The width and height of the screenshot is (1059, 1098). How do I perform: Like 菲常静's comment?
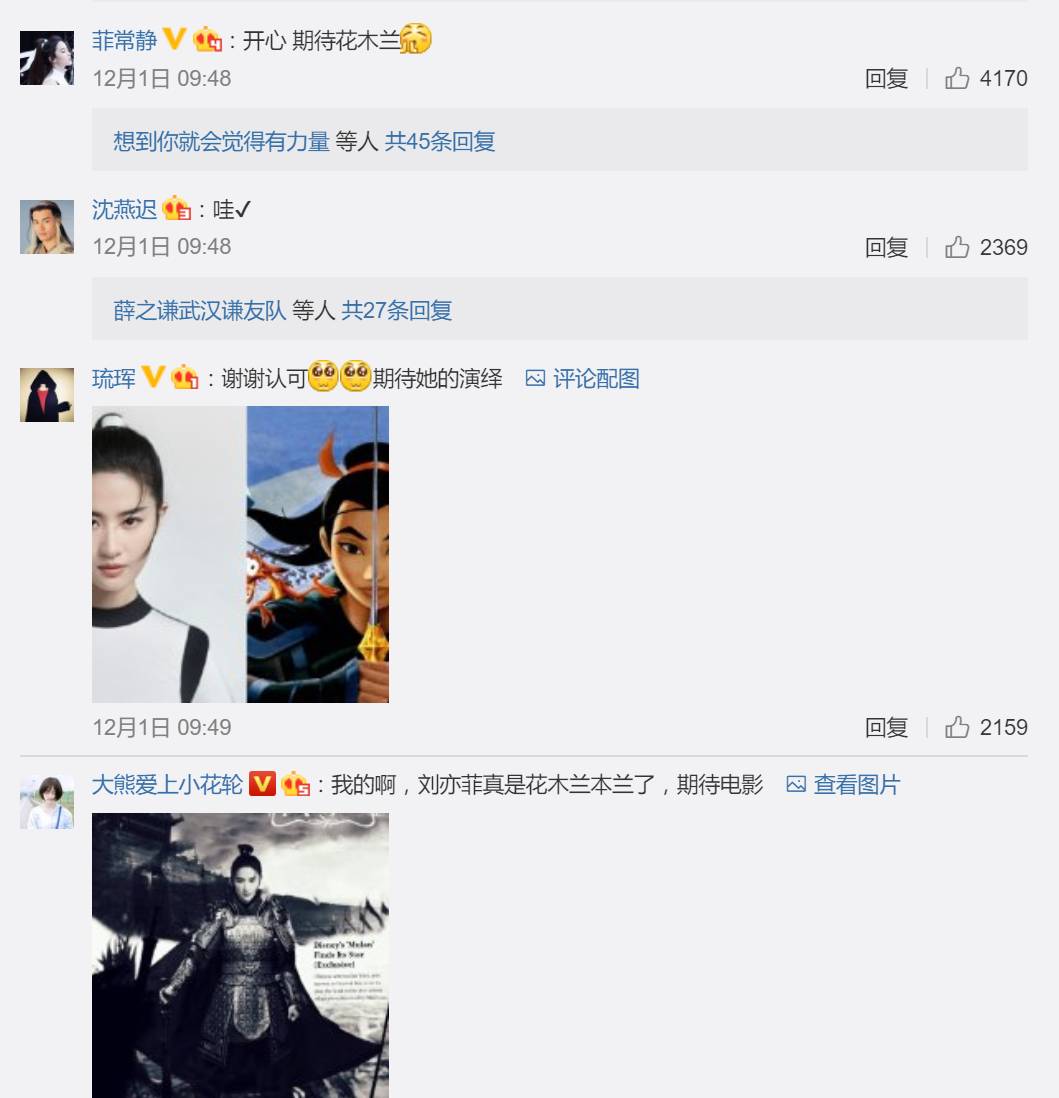[986, 79]
